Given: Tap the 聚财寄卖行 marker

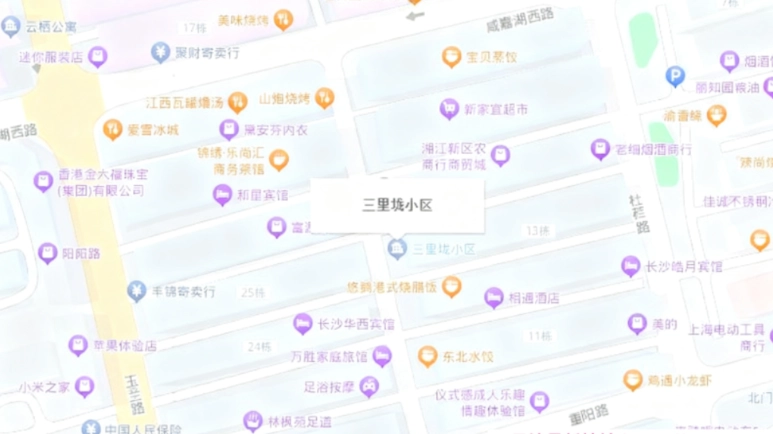Looking at the screenshot, I should 160,52.
